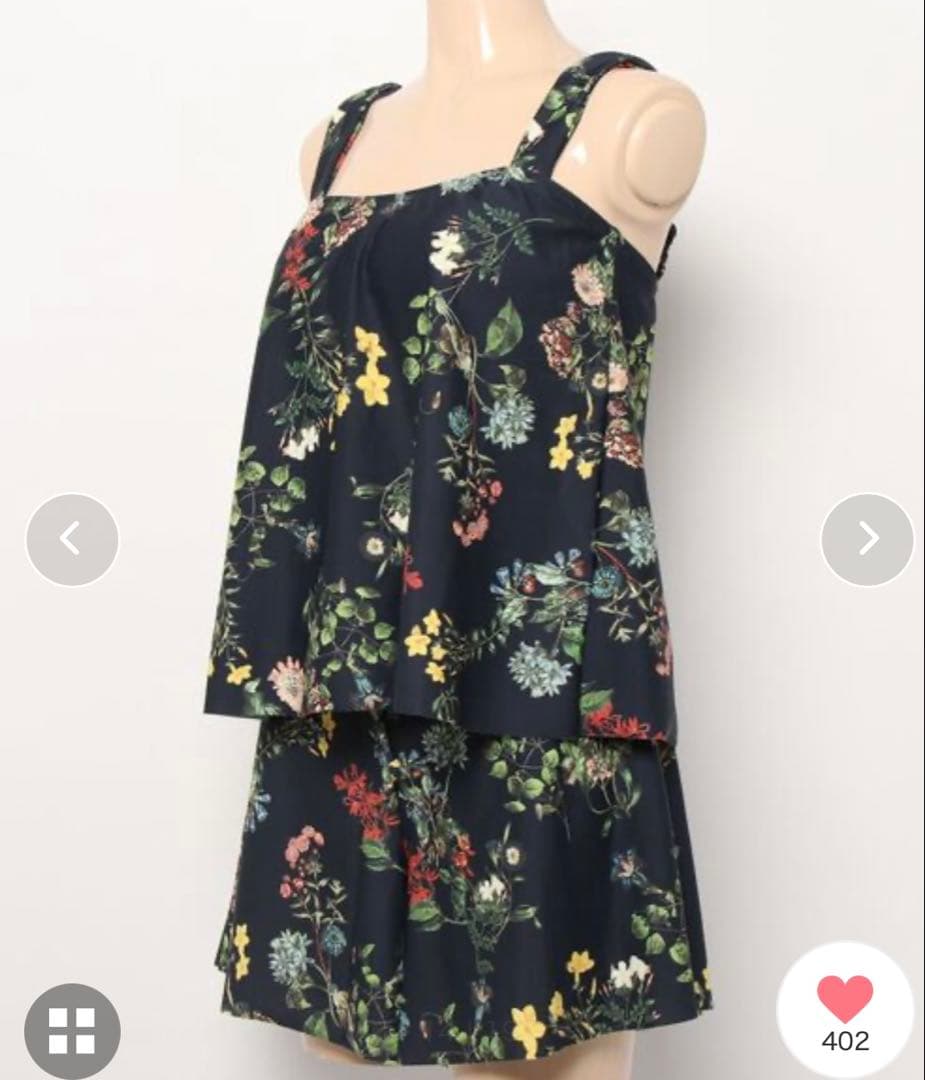925x1080 pixels.
Task: Go to the previous product photo
Action: click(72, 539)
